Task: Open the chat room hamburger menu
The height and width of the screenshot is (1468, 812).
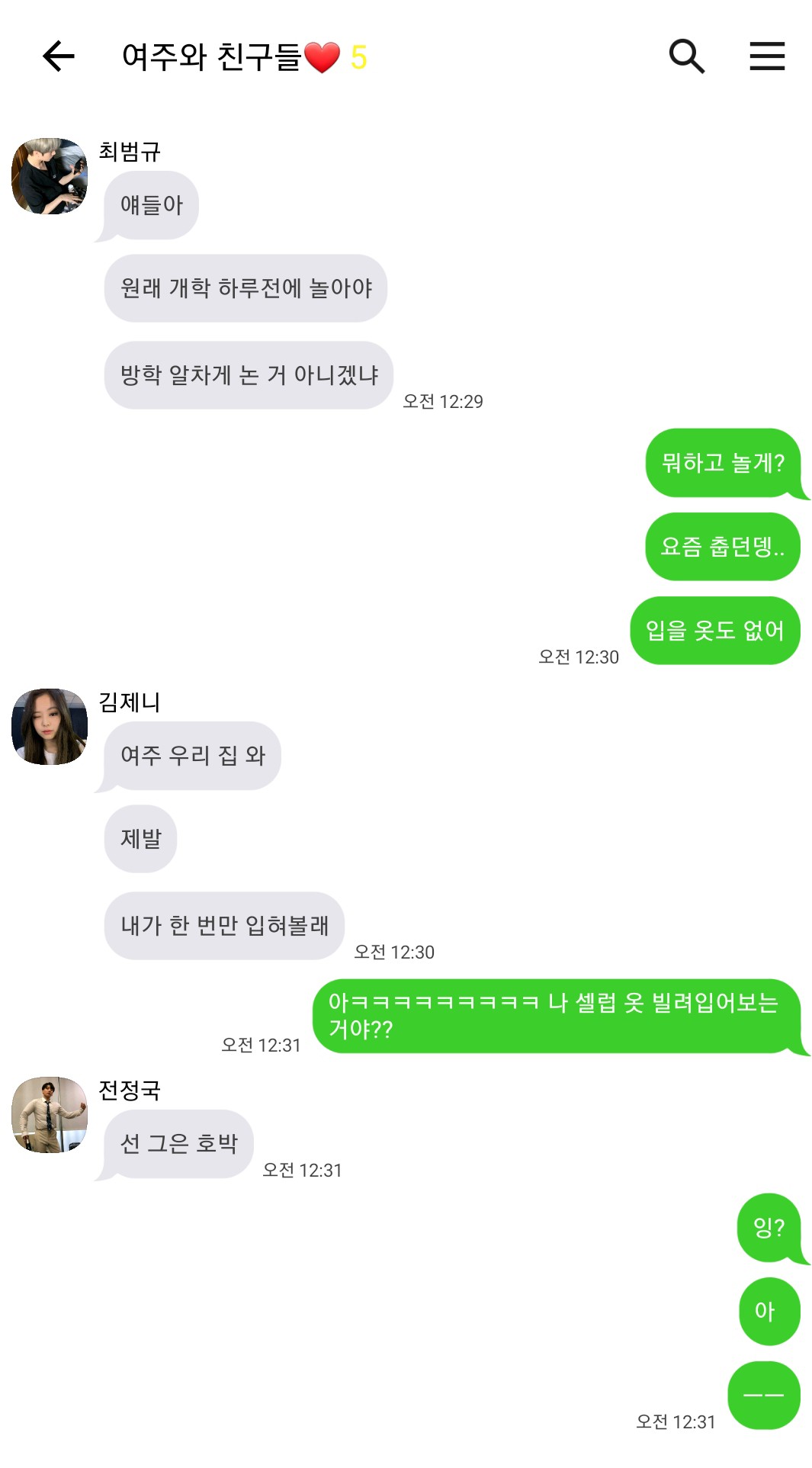Action: (x=766, y=56)
